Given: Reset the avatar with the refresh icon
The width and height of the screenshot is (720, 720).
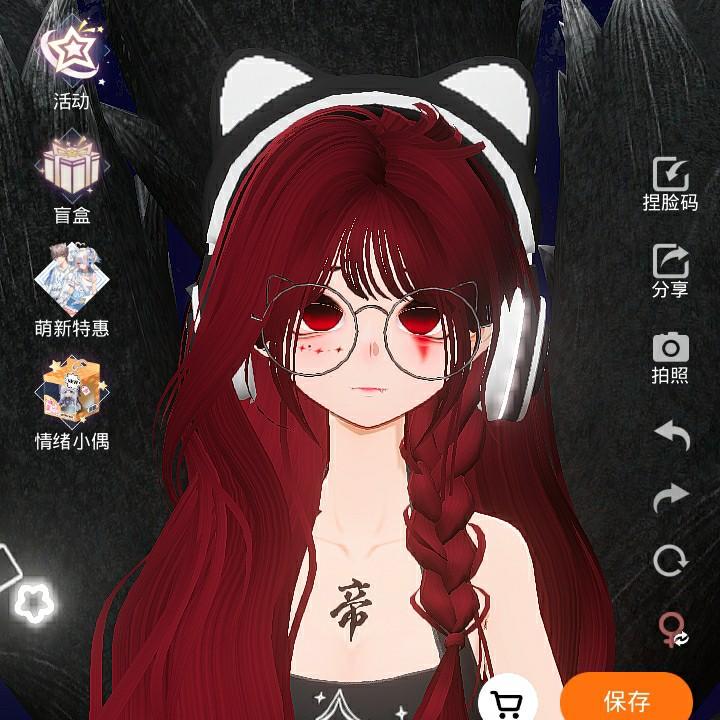Looking at the screenshot, I should [671, 560].
